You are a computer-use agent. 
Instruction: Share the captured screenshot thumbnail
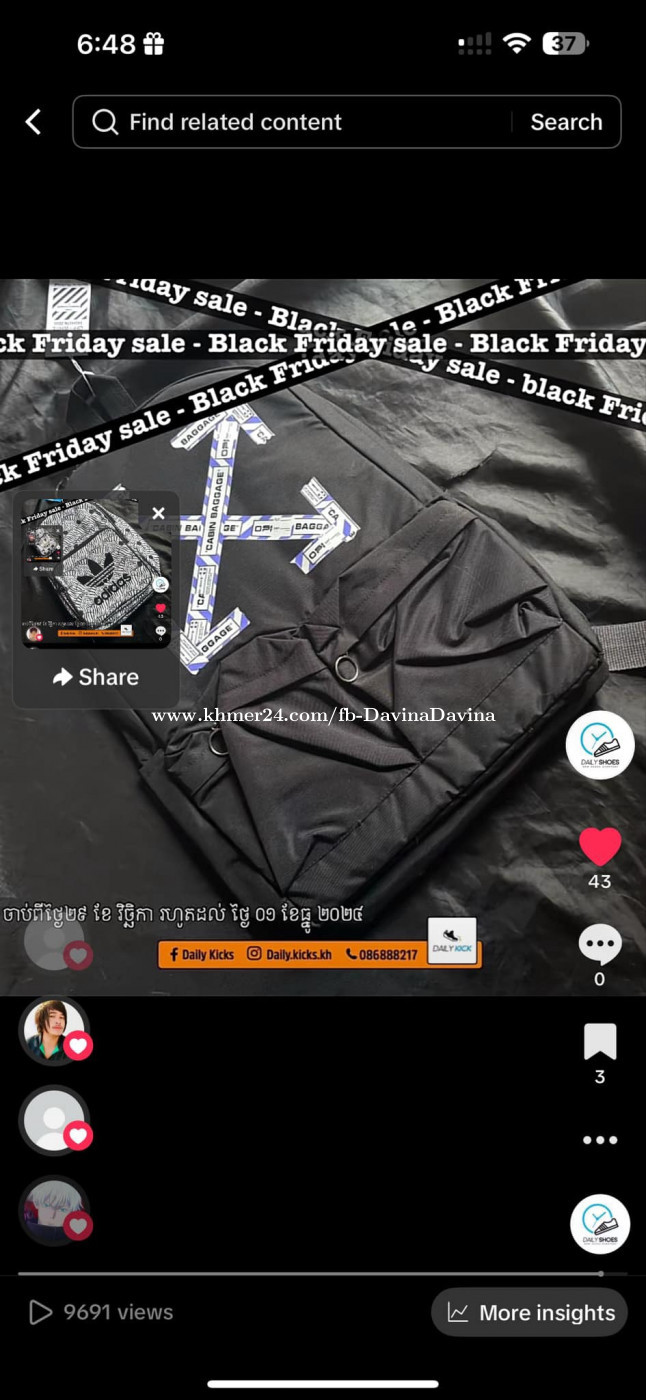click(x=96, y=677)
